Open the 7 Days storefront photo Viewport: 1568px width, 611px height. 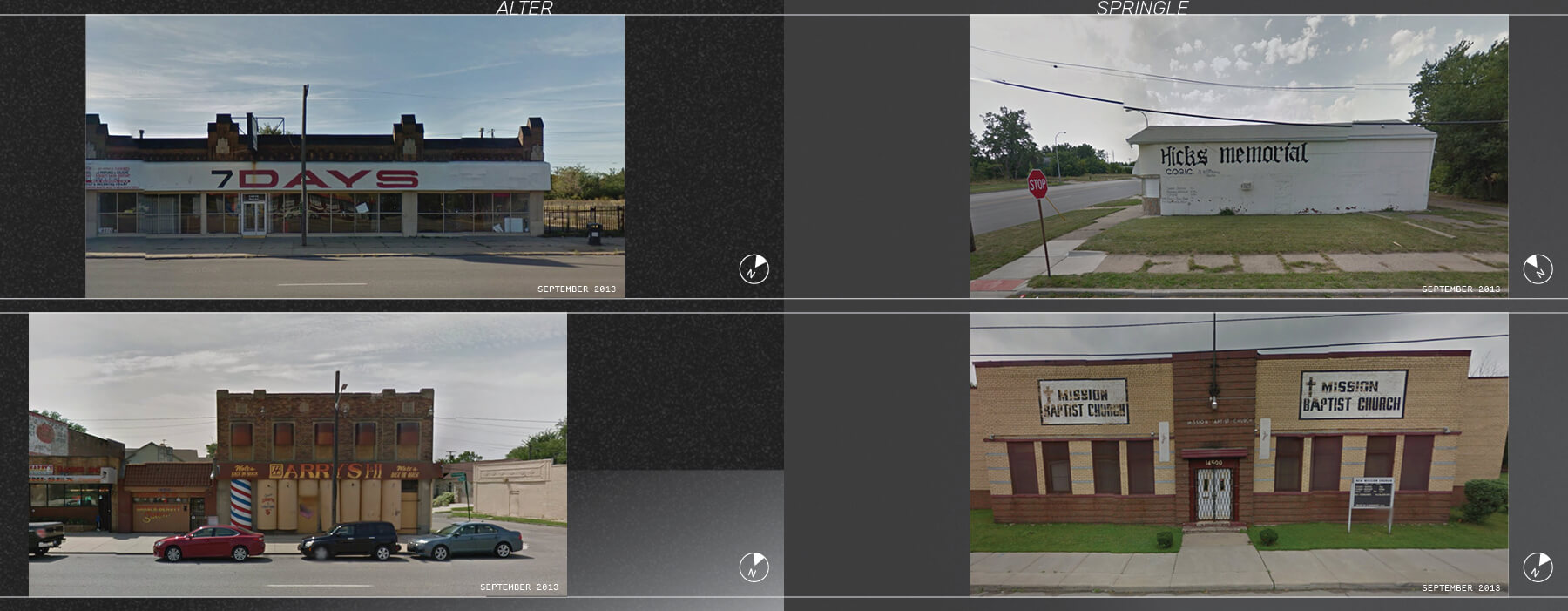(x=355, y=157)
